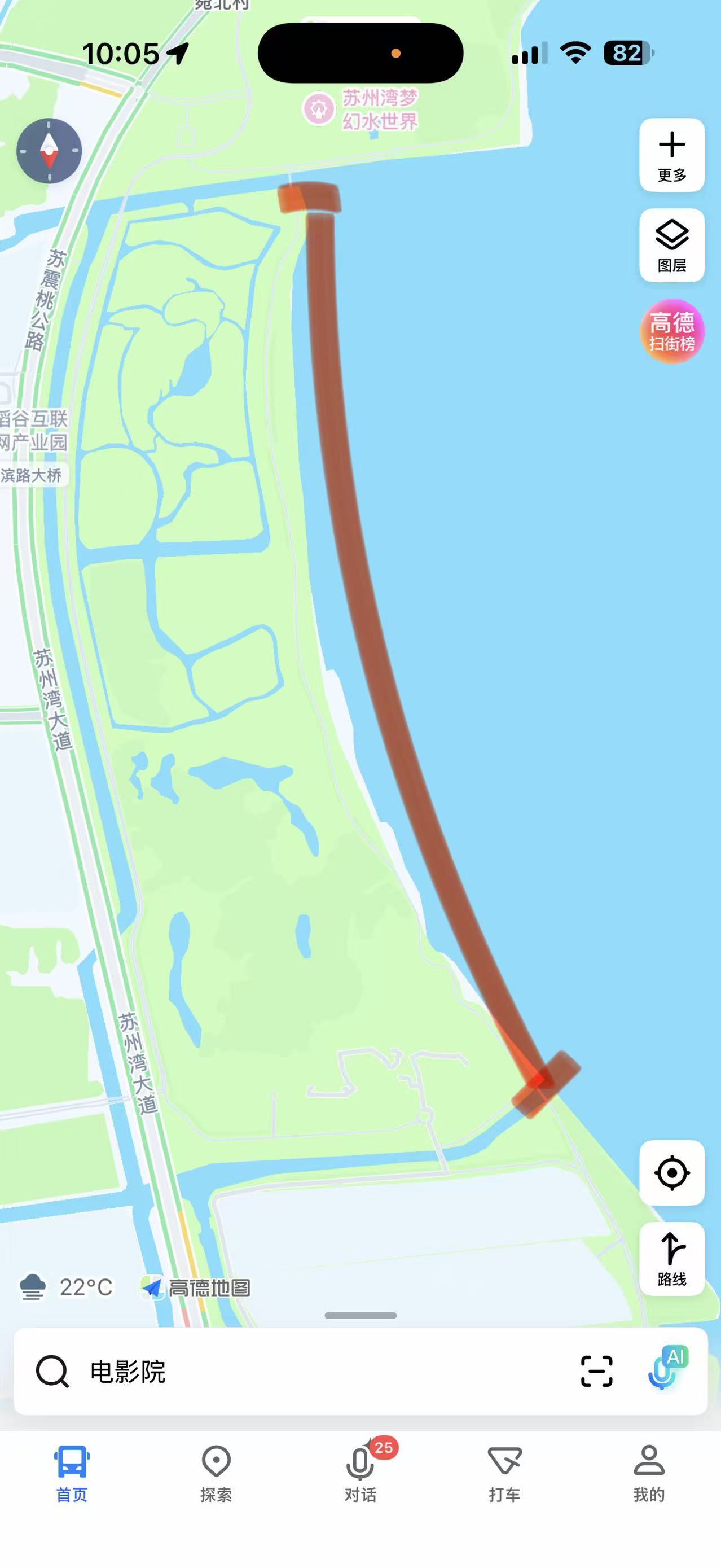Check the 22°C weather widget
Screen dimensions: 721x1568
67,1287
